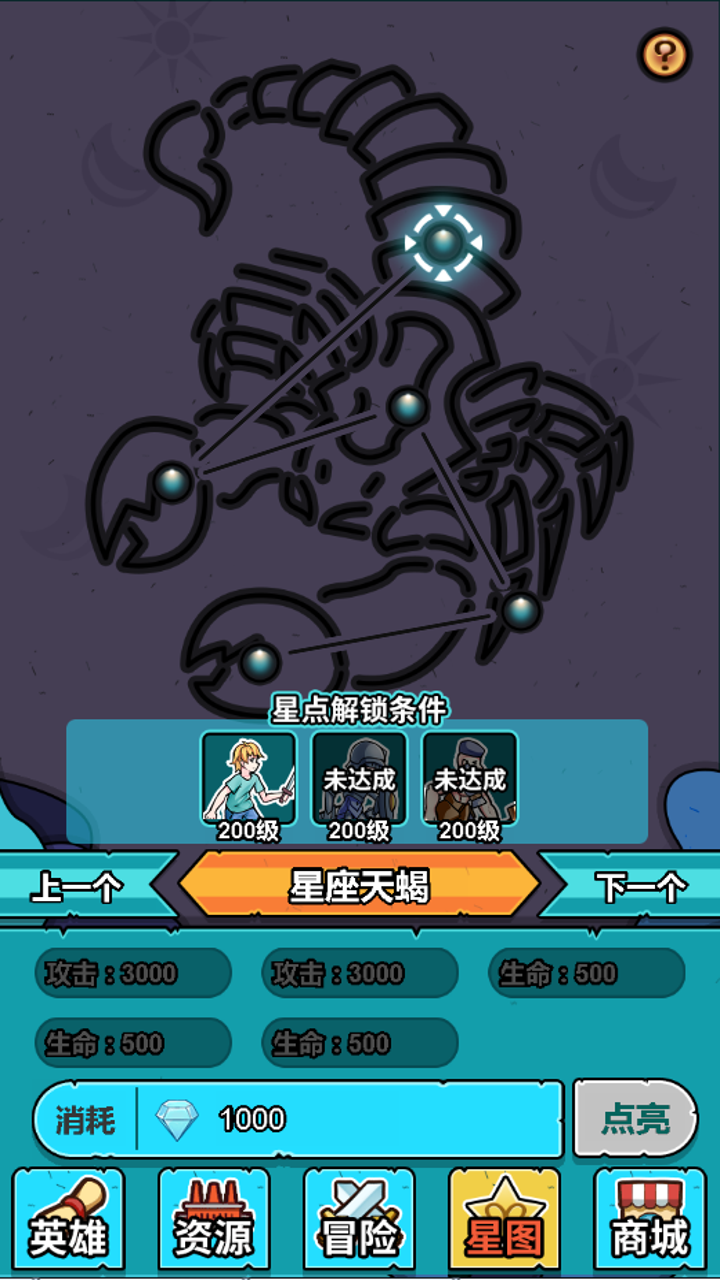Viewport: 720px width, 1280px height.
Task: View the blond hero unlock condition
Action: pyautogui.click(x=249, y=779)
